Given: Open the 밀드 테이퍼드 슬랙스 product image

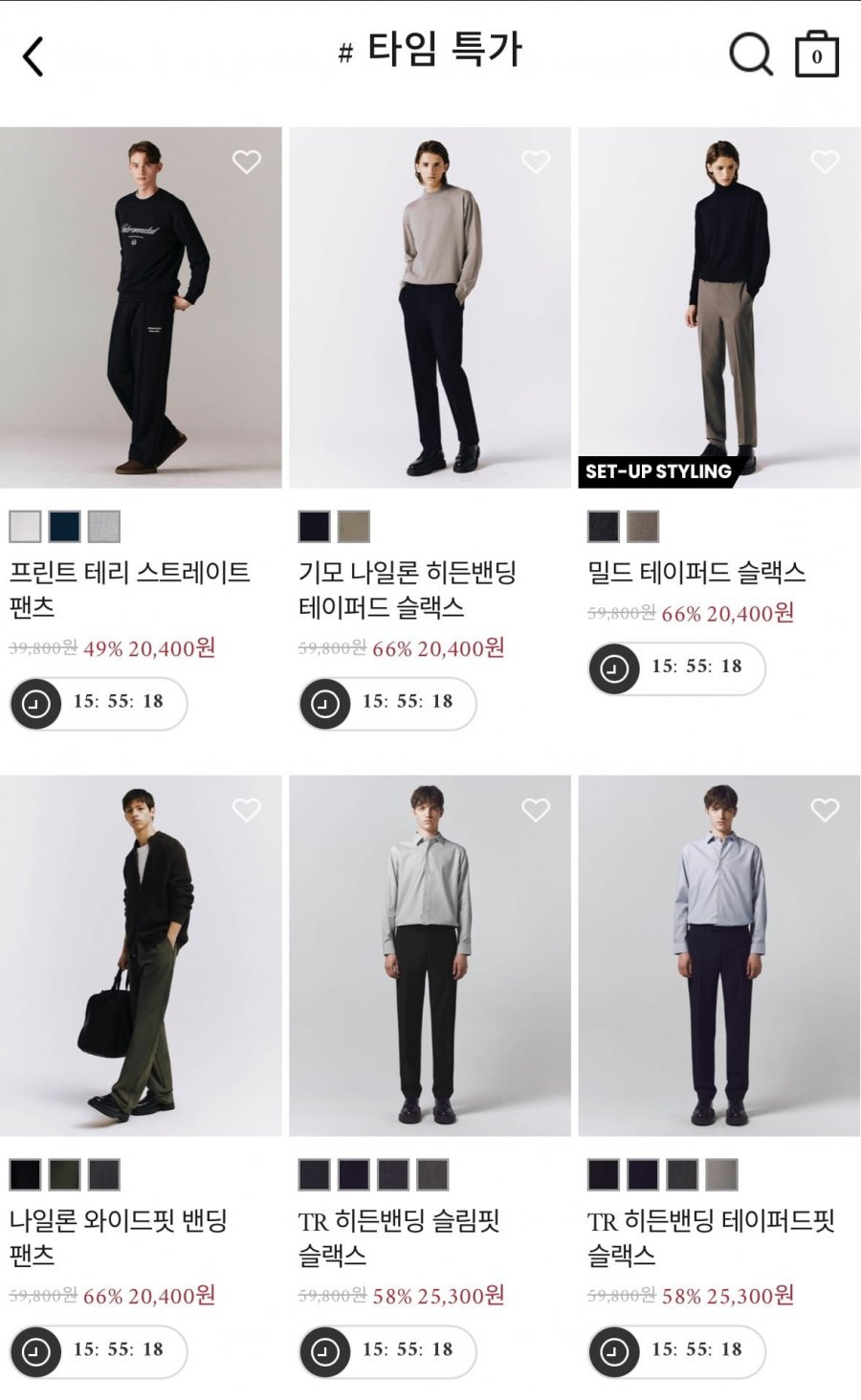Looking at the screenshot, I should pyautogui.click(x=718, y=308).
